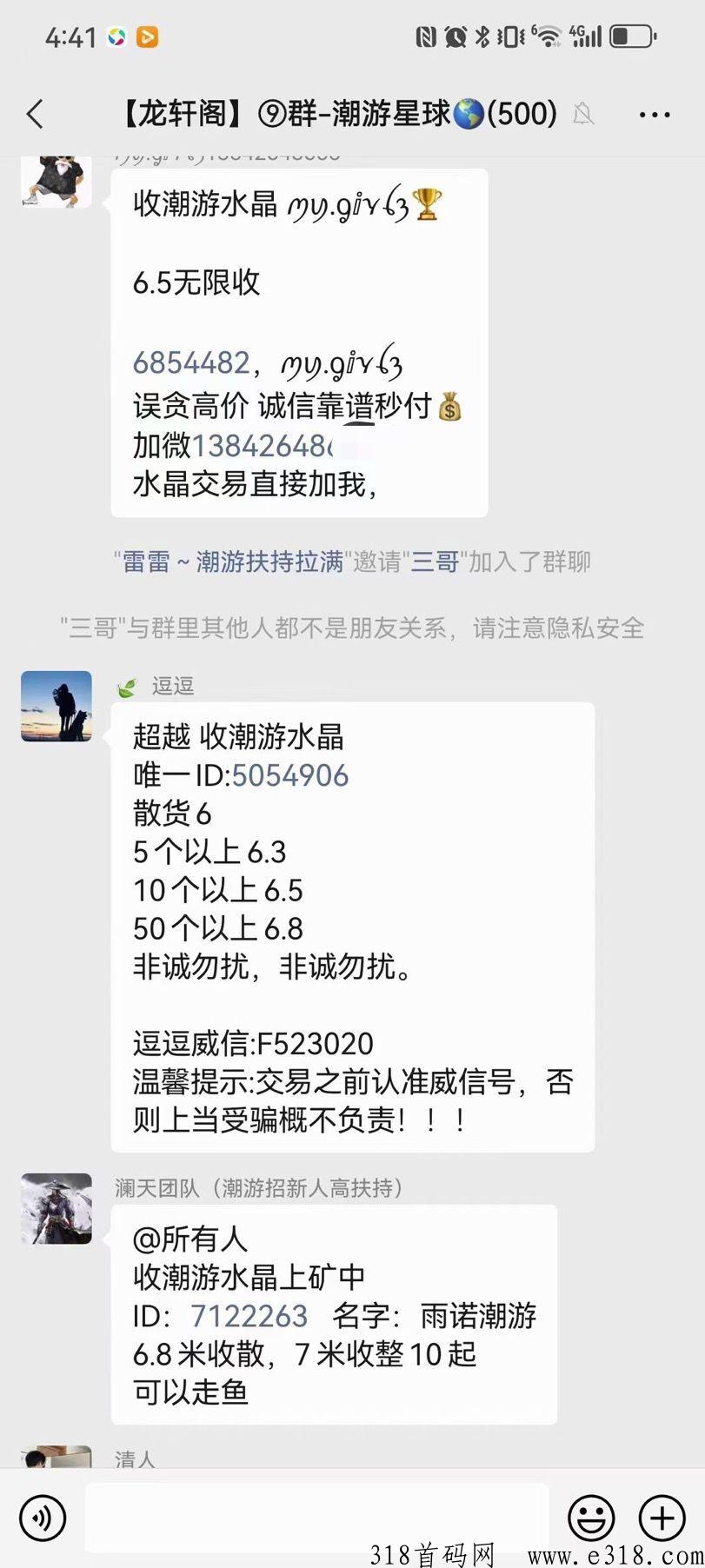Viewport: 705px width, 1568px height.
Task: Open the emoji picker
Action: (x=591, y=1518)
